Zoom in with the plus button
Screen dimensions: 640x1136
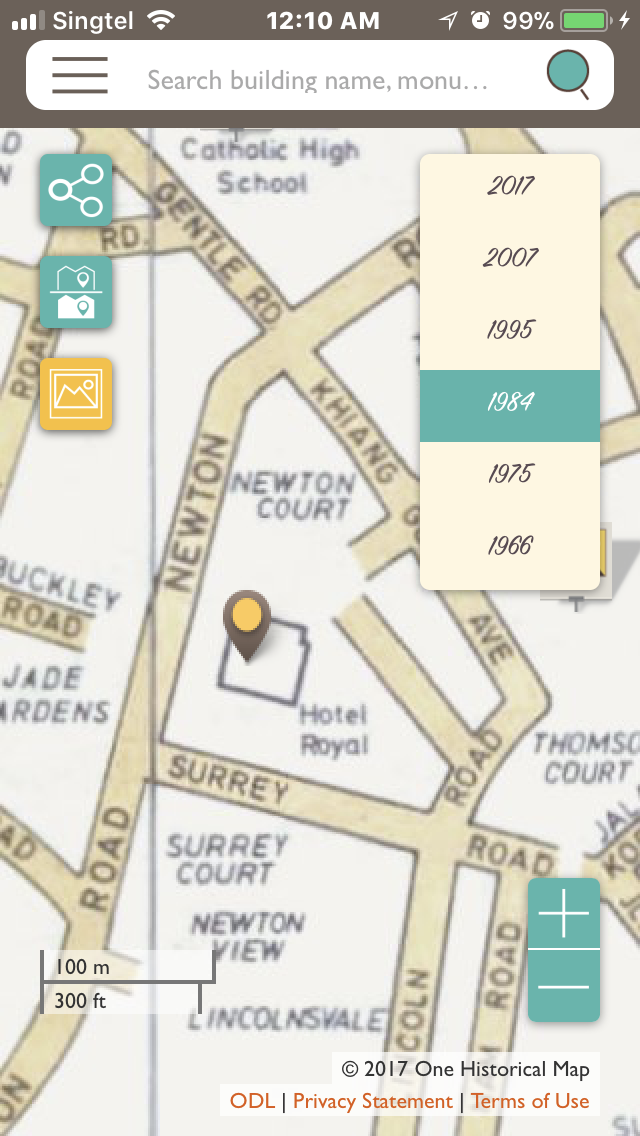pyautogui.click(x=564, y=913)
